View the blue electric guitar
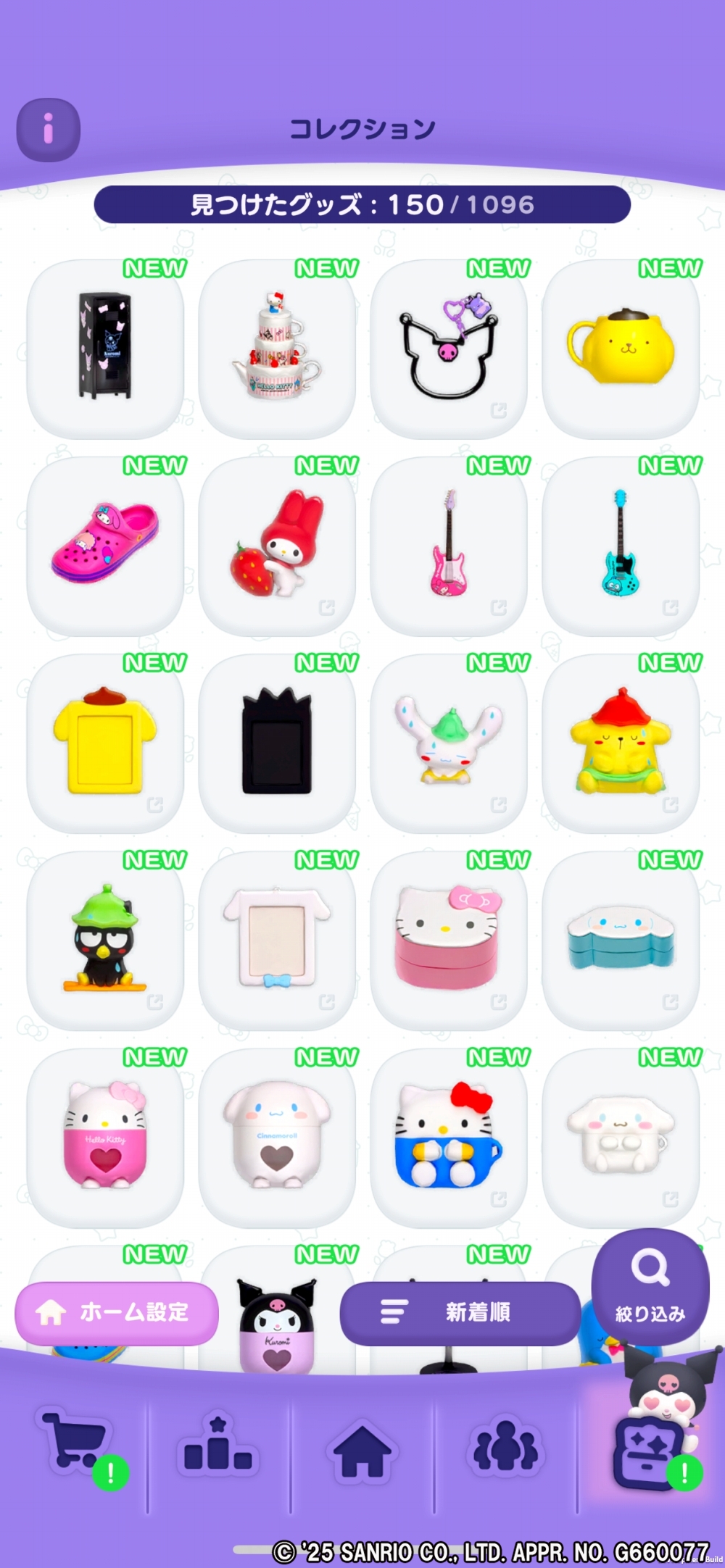This screenshot has height=1568, width=725. 621,545
